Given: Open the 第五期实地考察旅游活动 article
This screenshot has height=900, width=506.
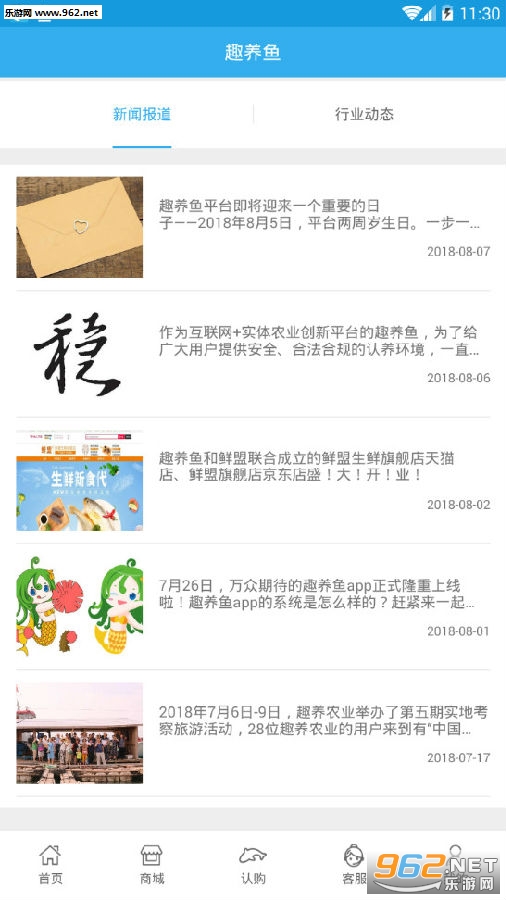Looking at the screenshot, I should click(253, 733).
